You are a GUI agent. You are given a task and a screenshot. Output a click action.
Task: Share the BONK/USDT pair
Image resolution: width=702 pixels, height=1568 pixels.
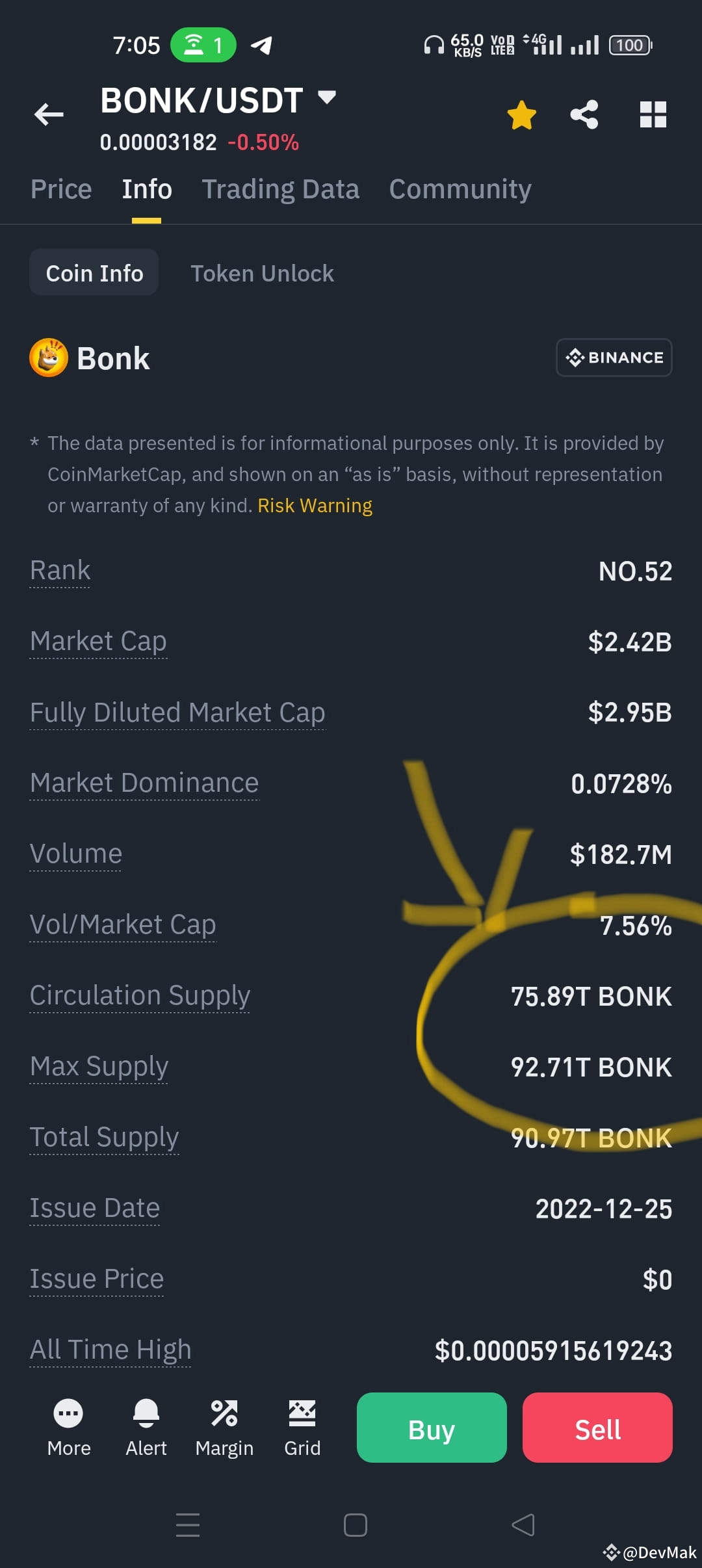pyautogui.click(x=584, y=114)
